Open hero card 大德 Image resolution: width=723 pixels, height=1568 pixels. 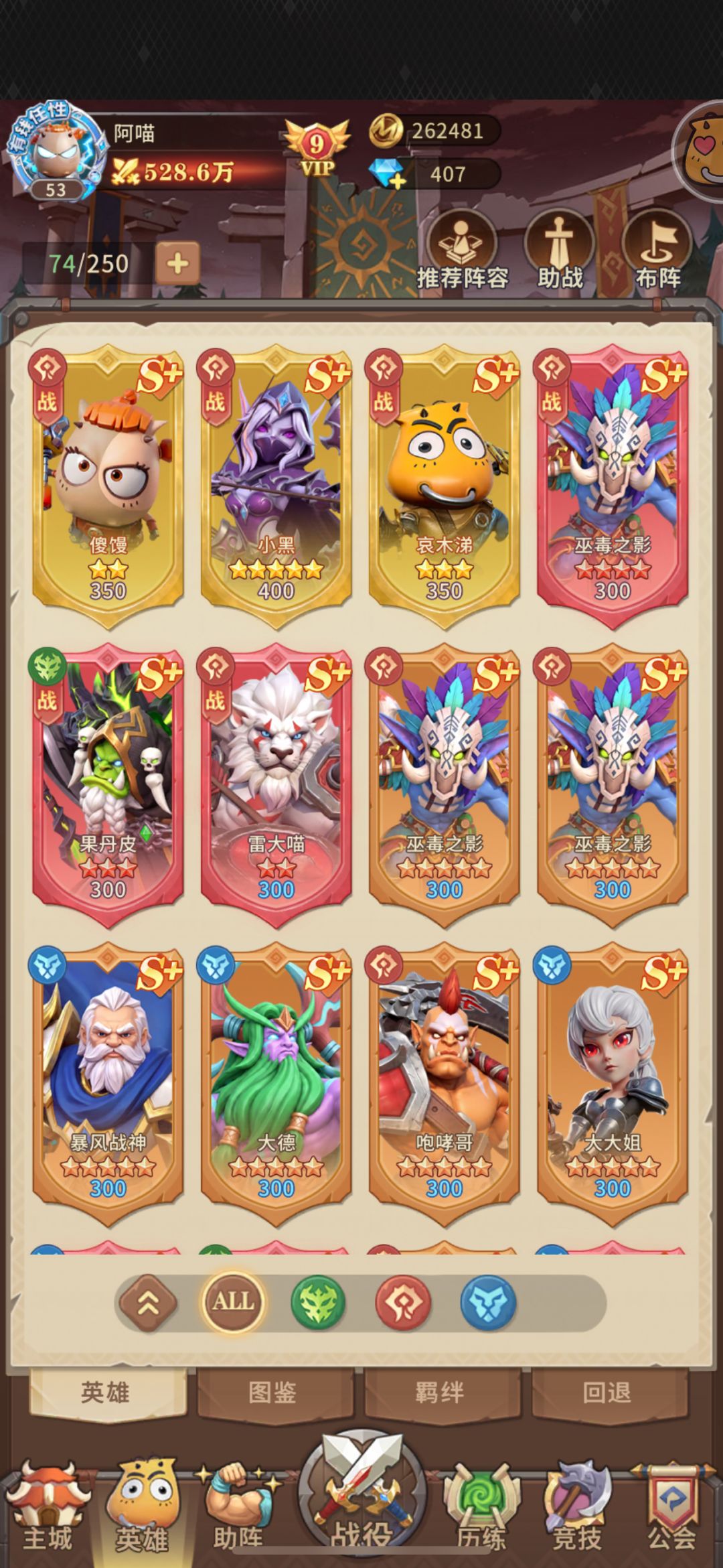[276, 1085]
